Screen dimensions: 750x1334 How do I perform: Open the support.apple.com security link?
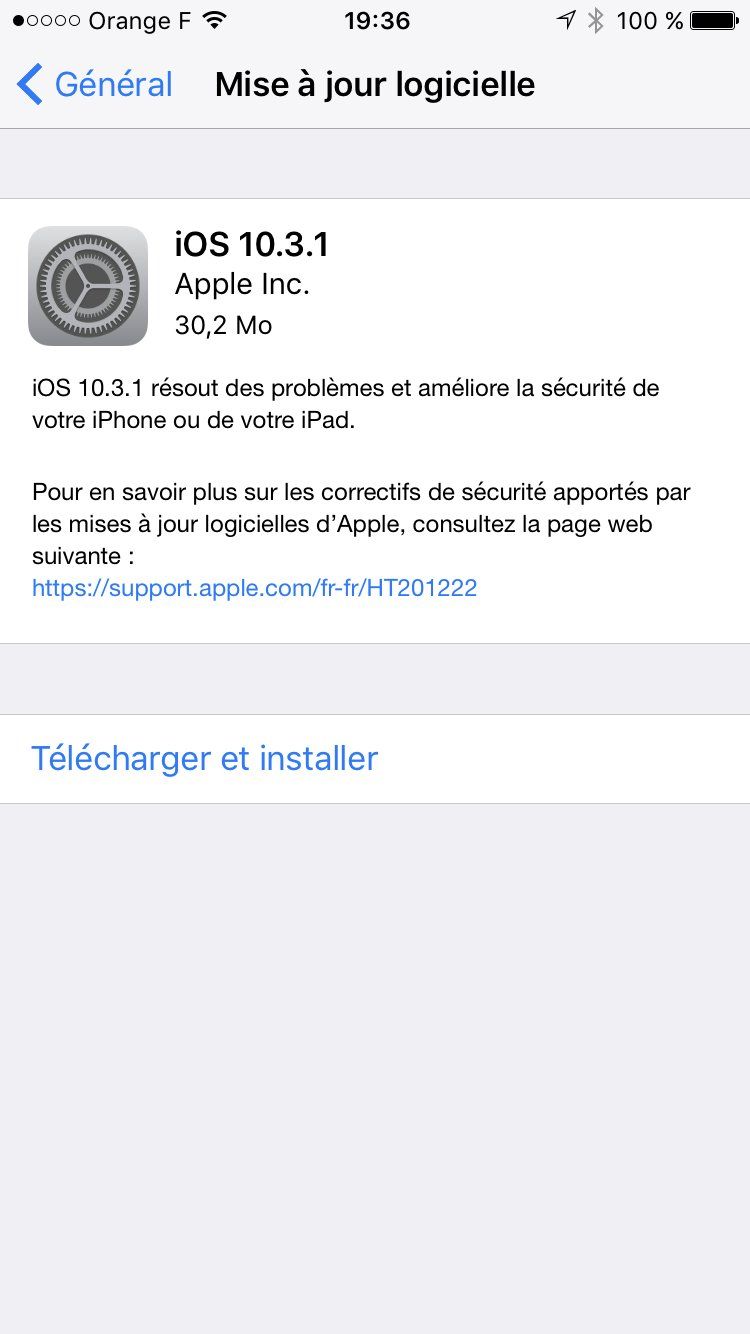coord(254,588)
